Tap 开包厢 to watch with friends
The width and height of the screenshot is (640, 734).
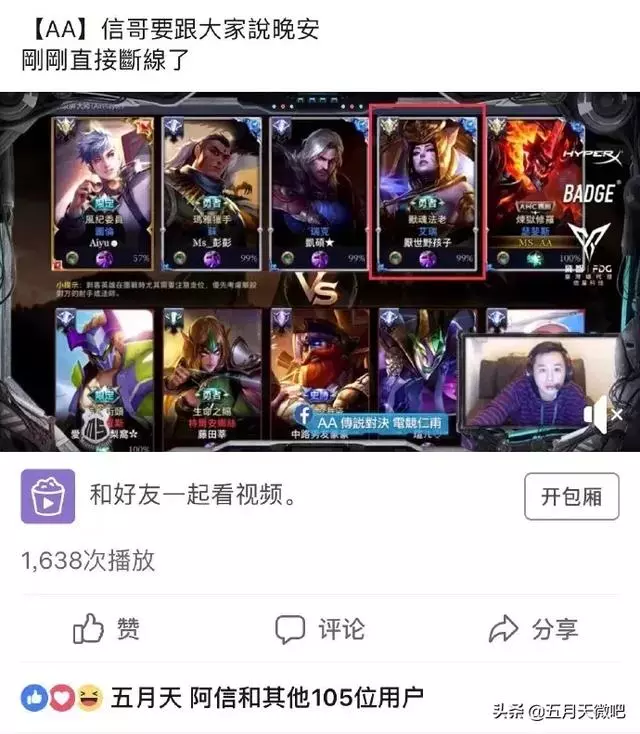[571, 496]
